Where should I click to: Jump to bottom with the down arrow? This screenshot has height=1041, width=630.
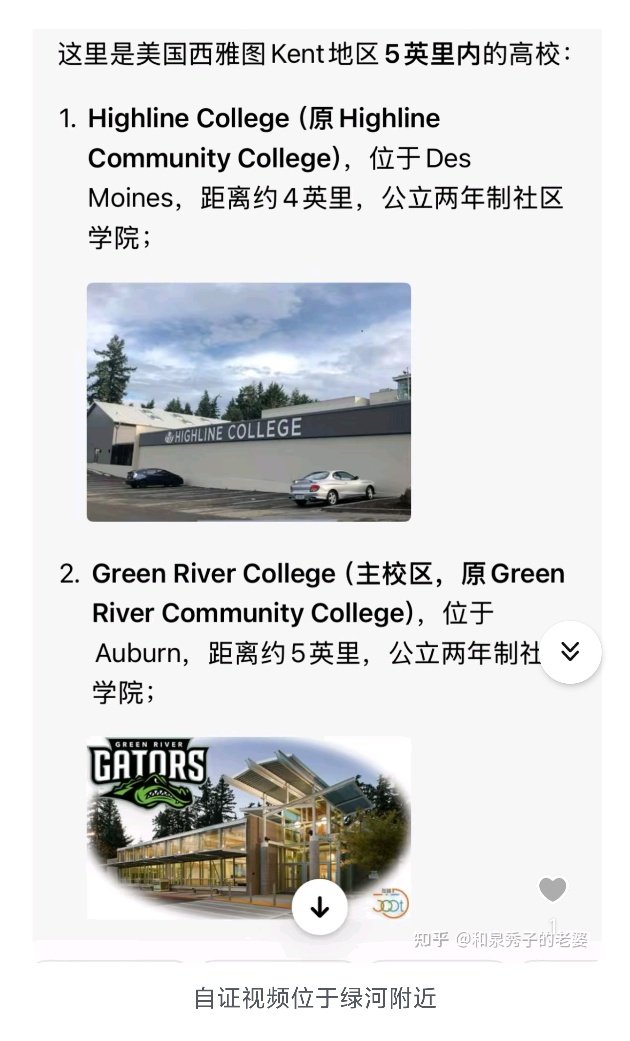tap(320, 907)
